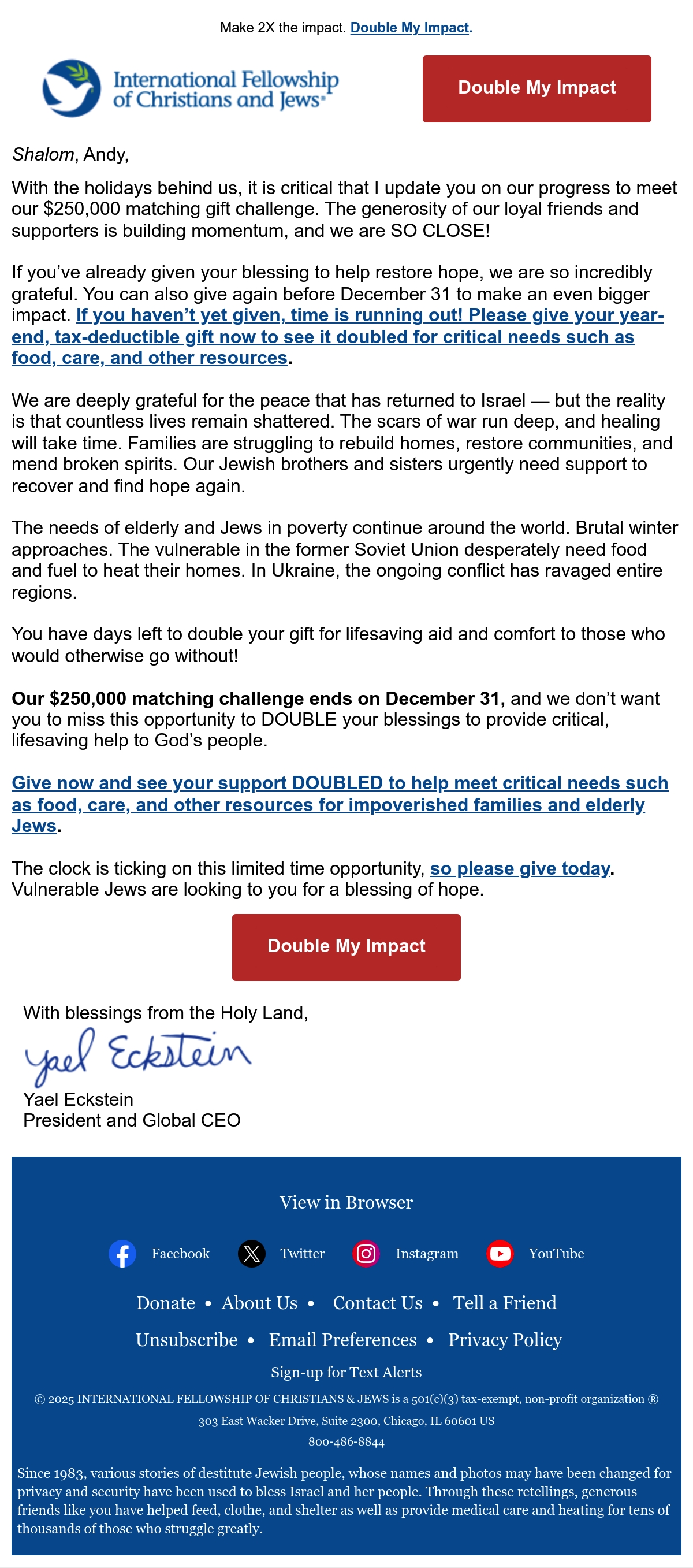The image size is (693, 1568).
Task: Open About Us in footer
Action: point(260,1303)
